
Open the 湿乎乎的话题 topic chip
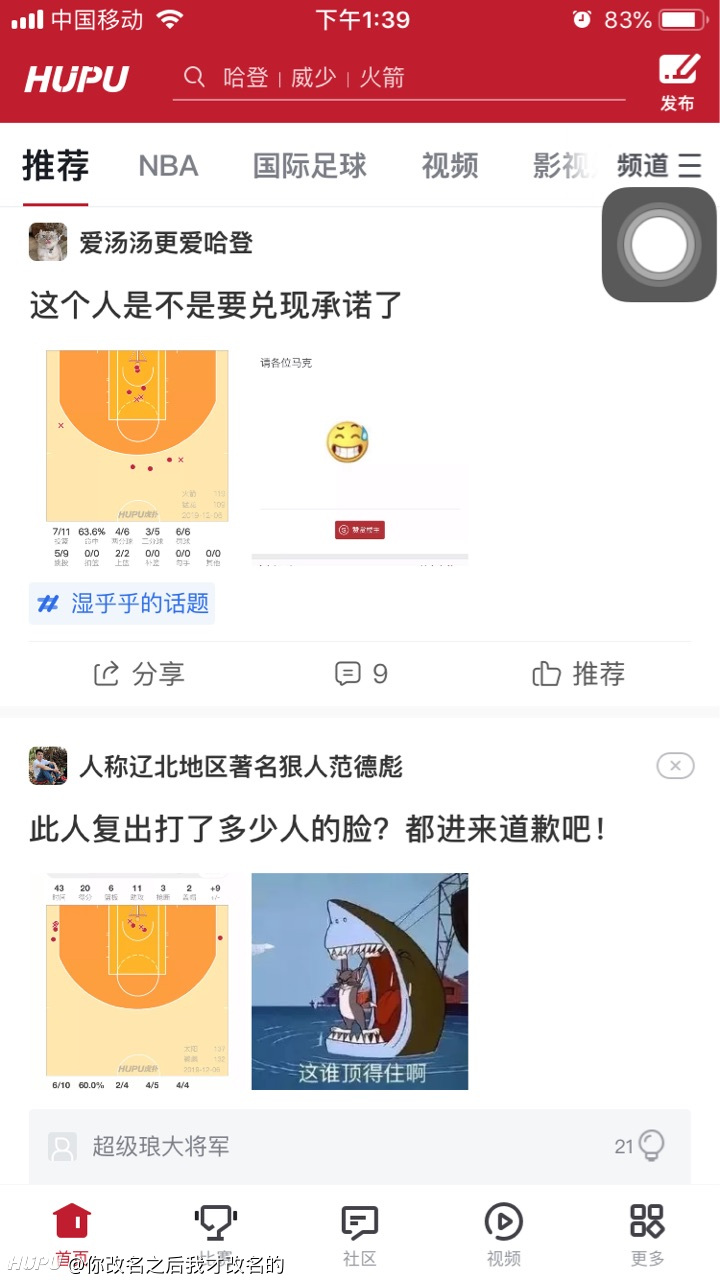tap(122, 603)
